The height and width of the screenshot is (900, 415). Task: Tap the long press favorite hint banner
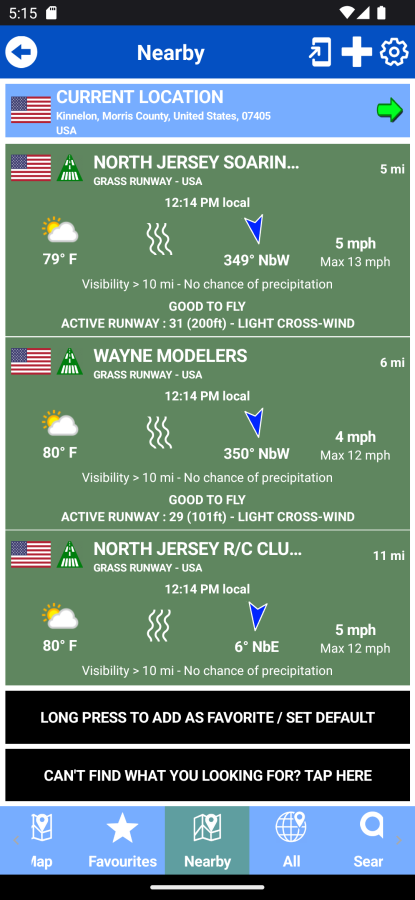[207, 717]
